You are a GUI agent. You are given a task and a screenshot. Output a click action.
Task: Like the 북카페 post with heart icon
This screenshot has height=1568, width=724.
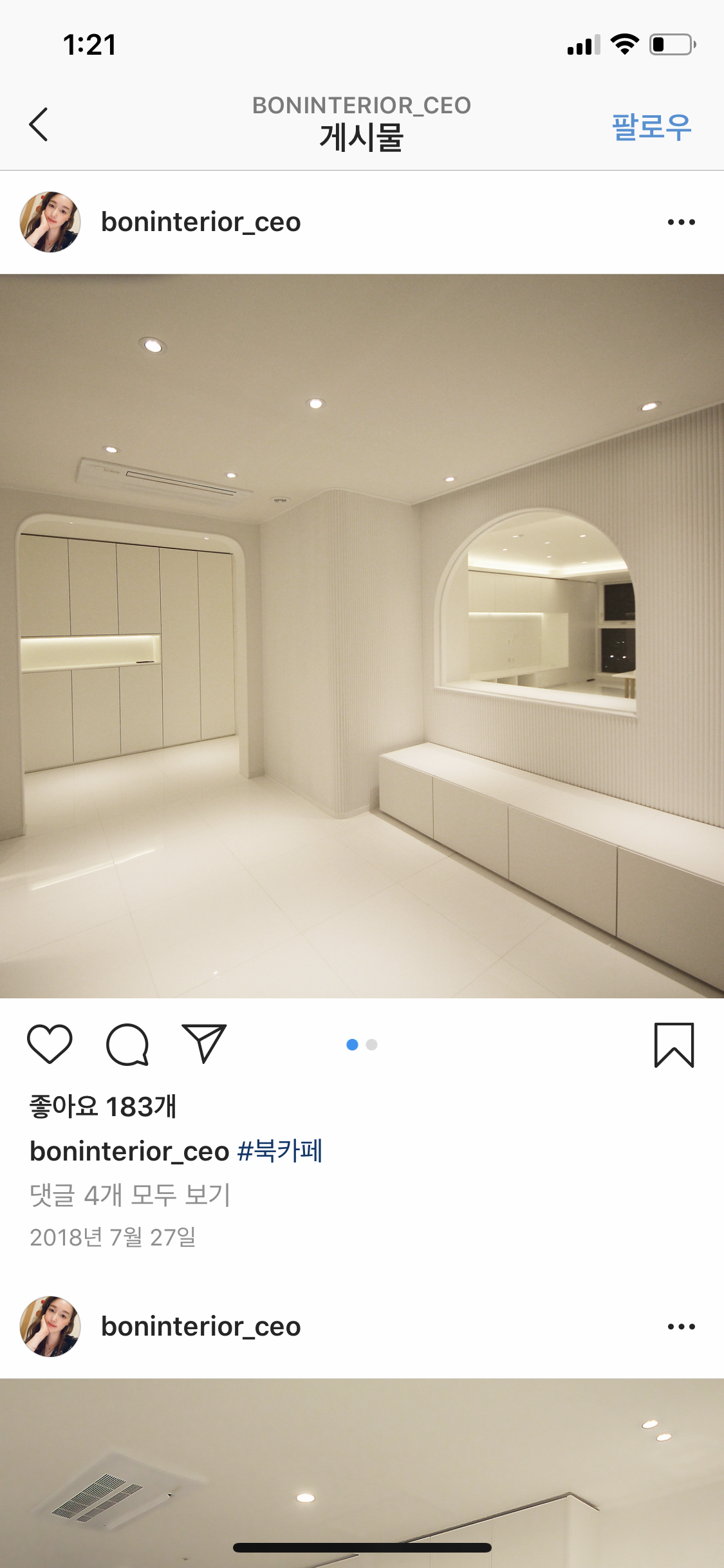50,1044
